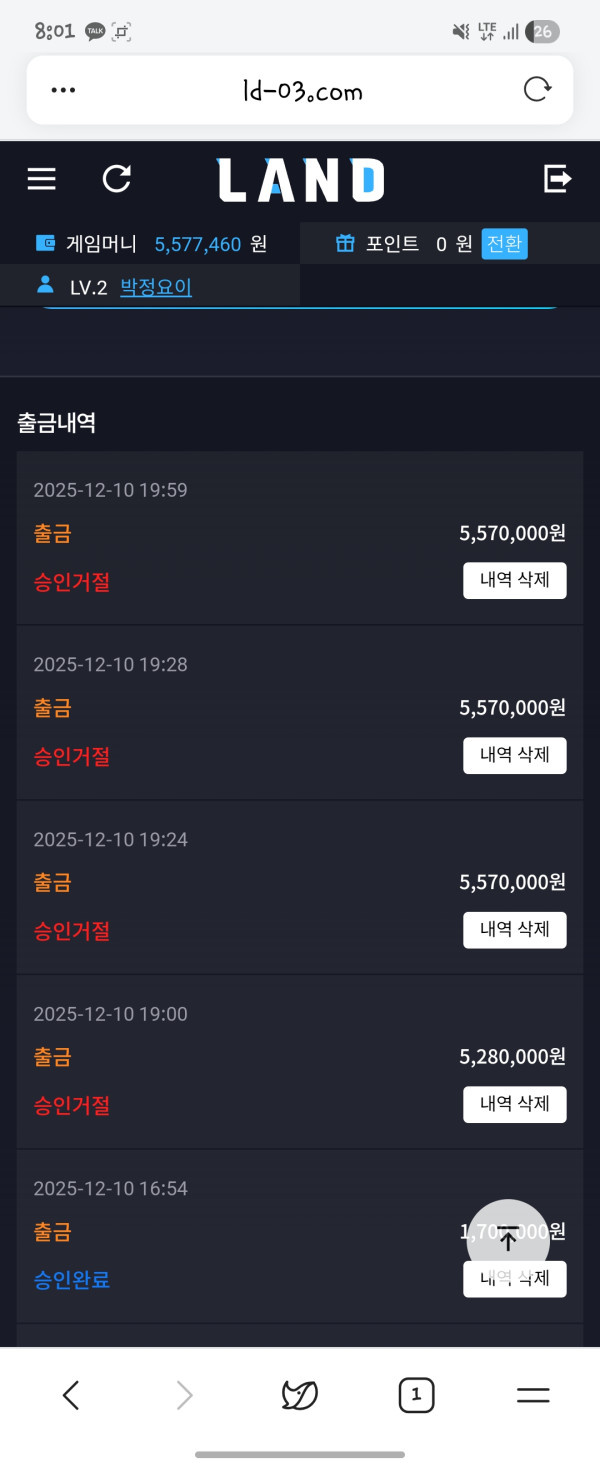This screenshot has width=600, height=1467.
Task: Delete the 19:59 withdrawal record
Action: (514, 581)
